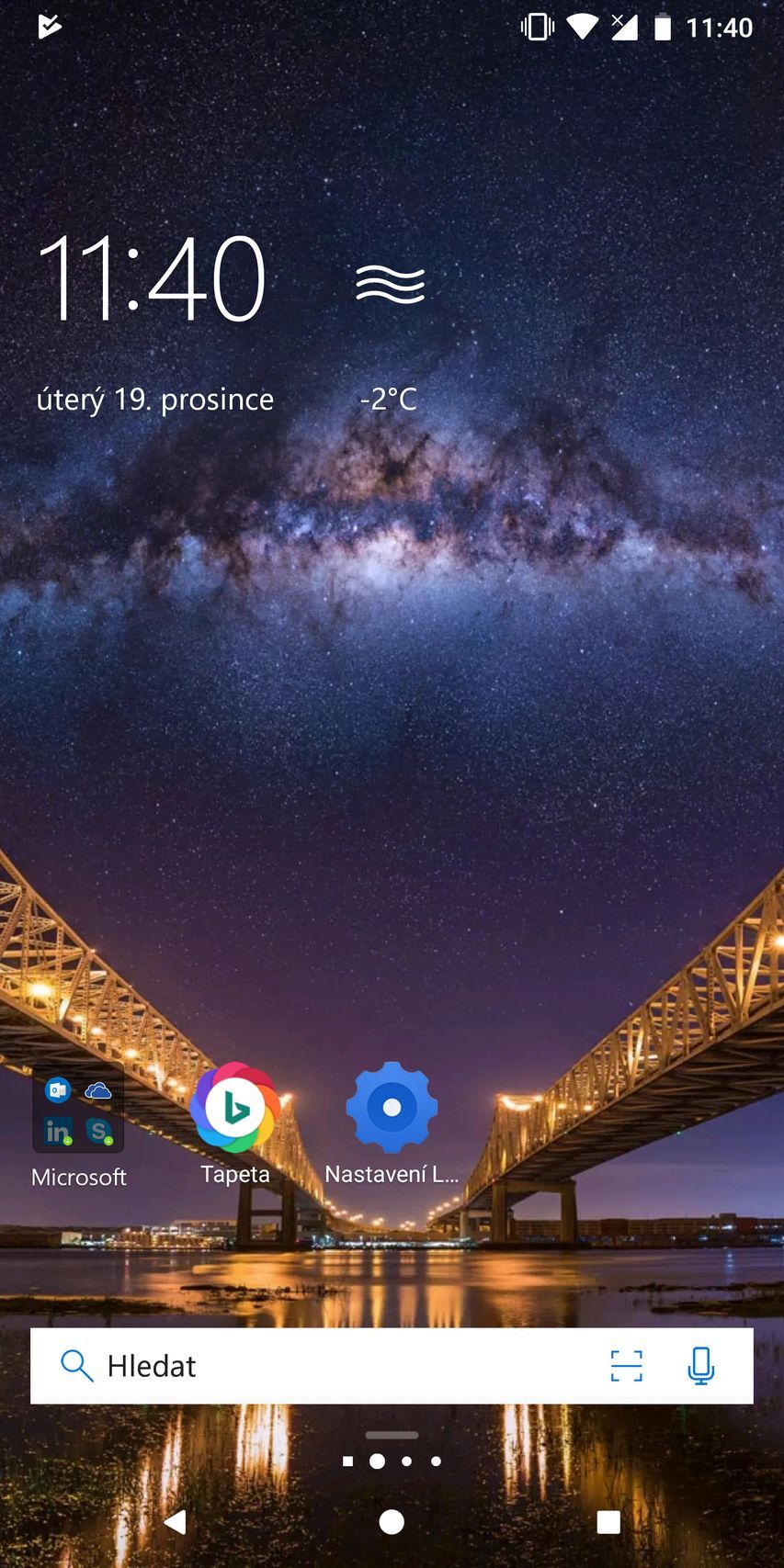
Task: Open weather details via the -2°C temperature
Action: pos(389,399)
